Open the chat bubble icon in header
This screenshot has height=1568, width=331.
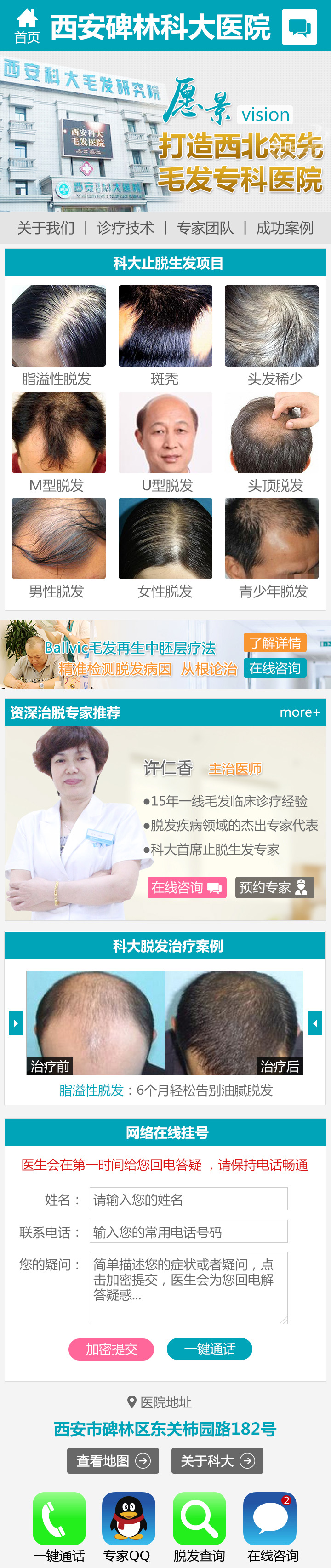click(x=299, y=27)
